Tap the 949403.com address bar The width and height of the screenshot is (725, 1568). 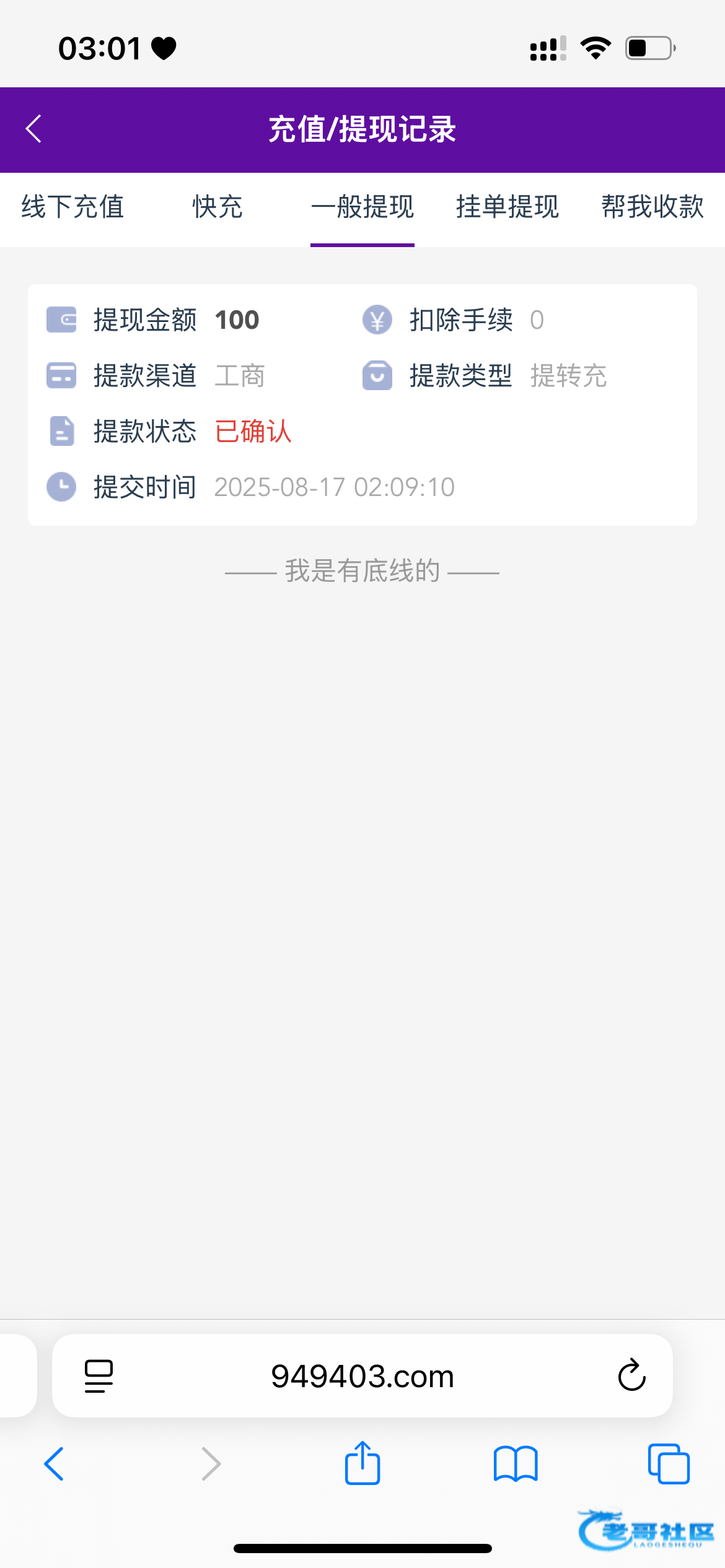click(x=362, y=1376)
